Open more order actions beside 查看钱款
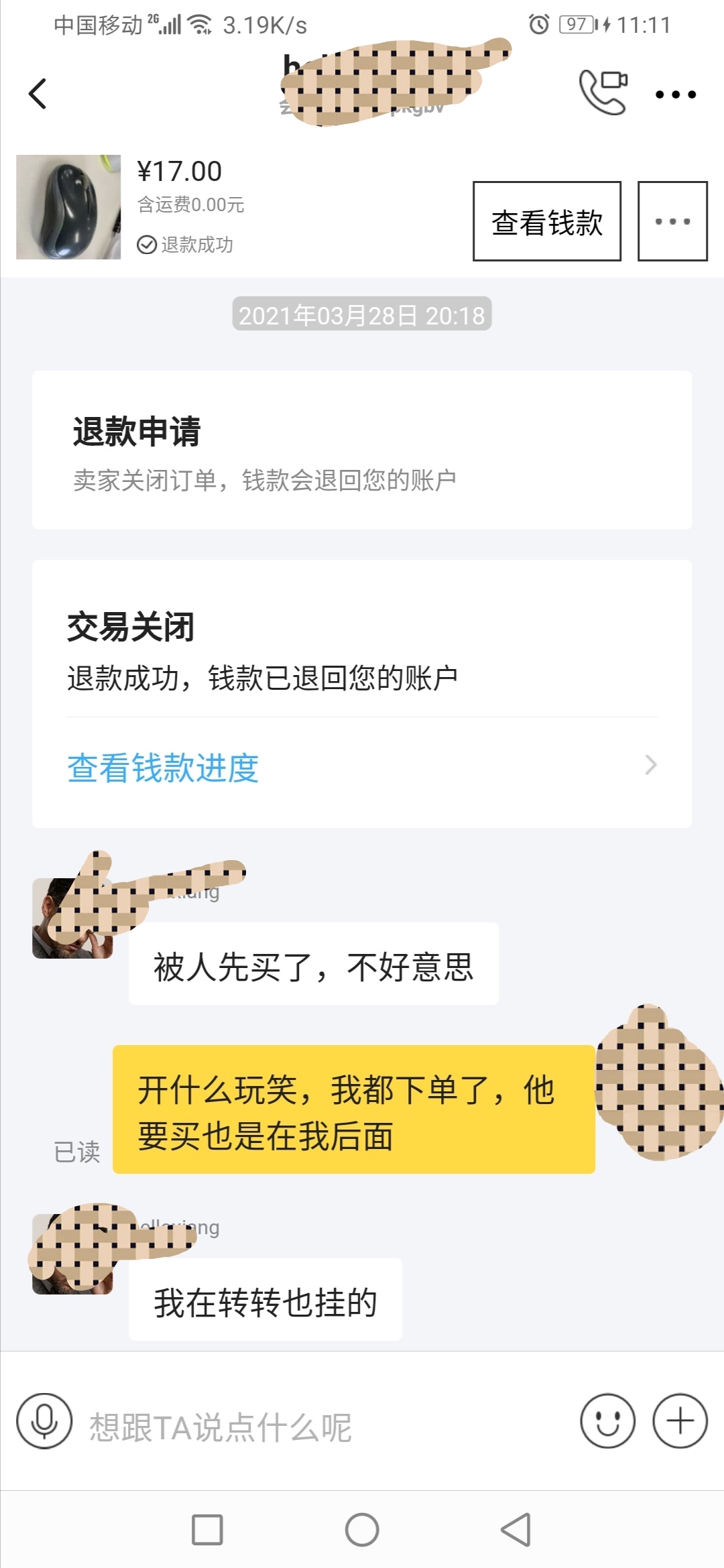The height and width of the screenshot is (1568, 724). (673, 220)
